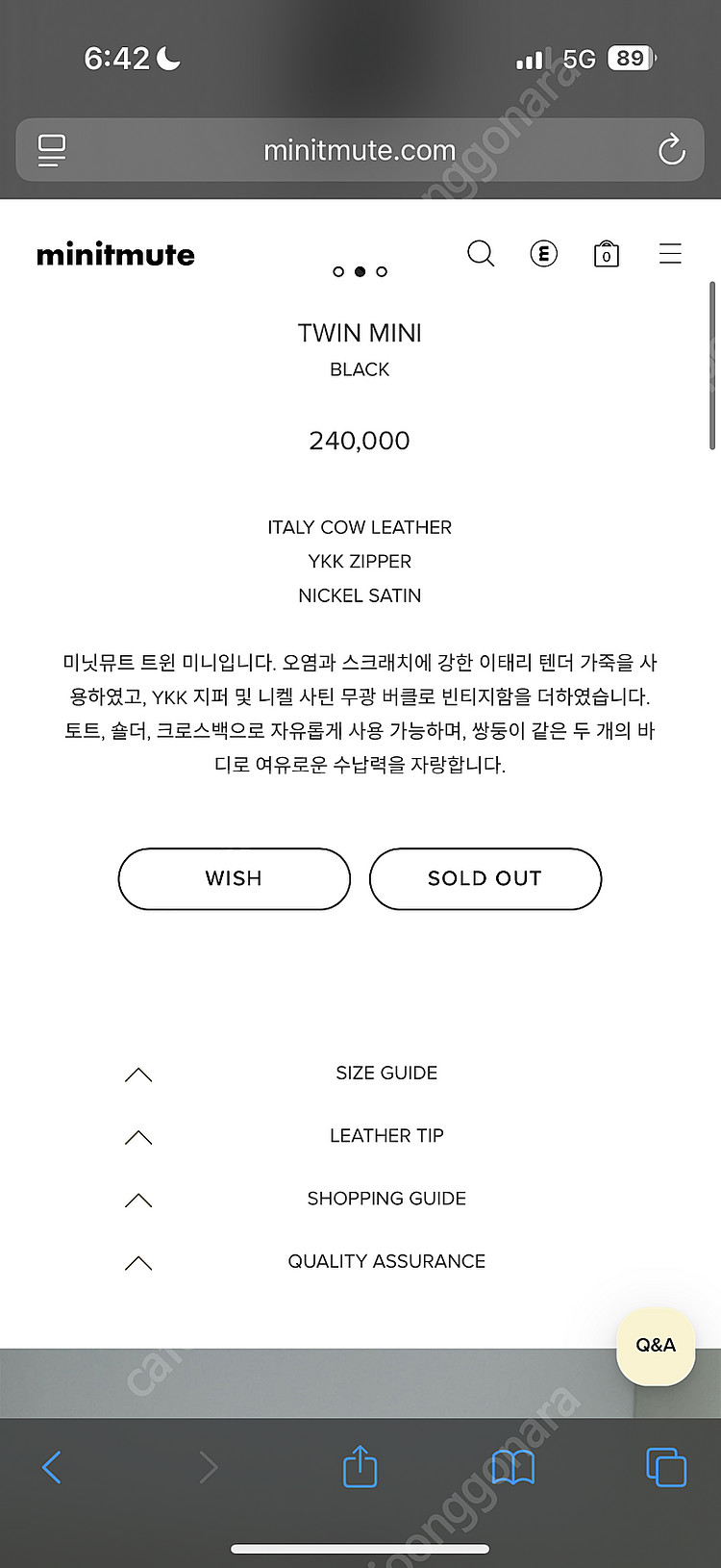Reload the minitmute.com page

tap(671, 150)
